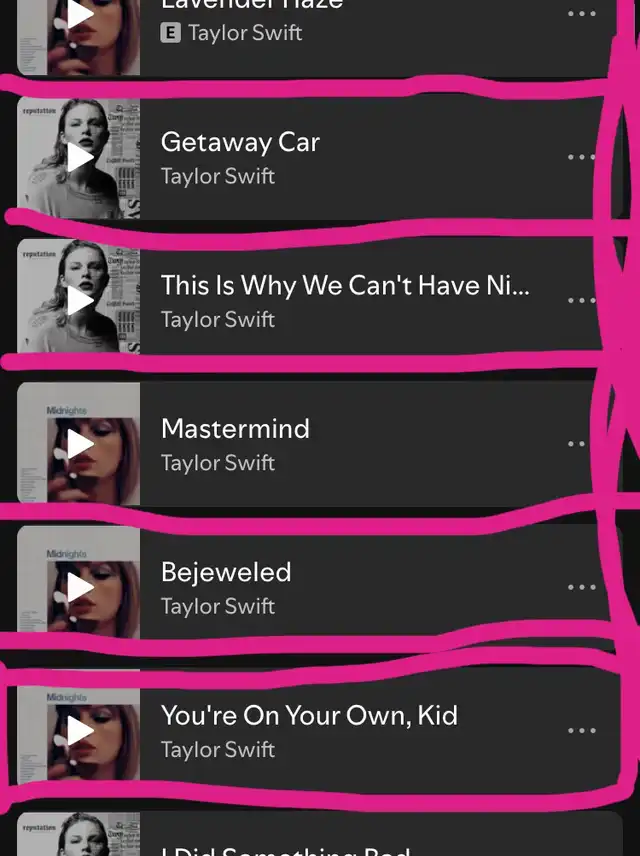Screen dimensions: 640x856
Task: Play Bejeweled from its album cover
Action: pos(79,588)
